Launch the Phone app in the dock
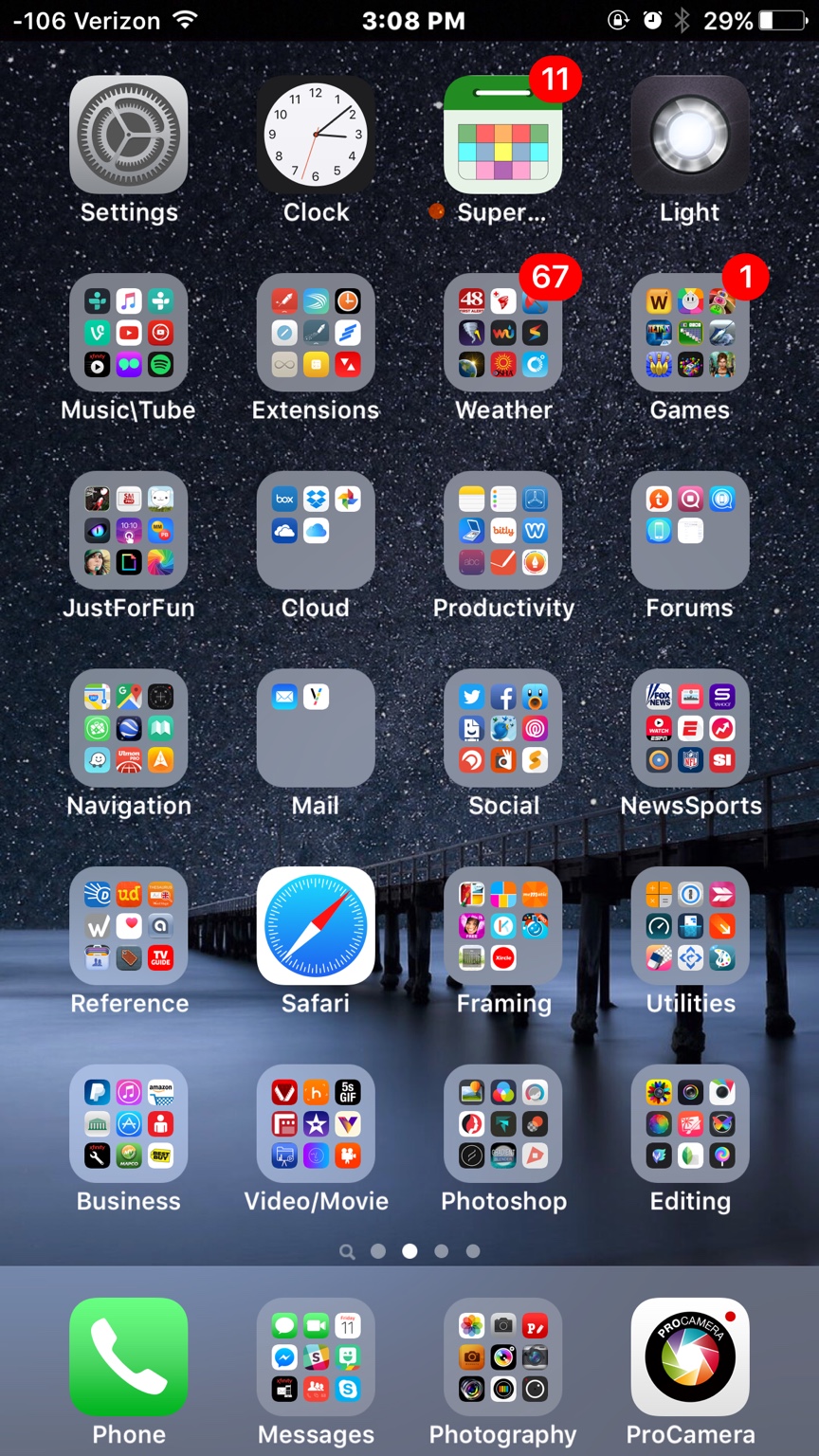The height and width of the screenshot is (1456, 819). click(x=128, y=1356)
